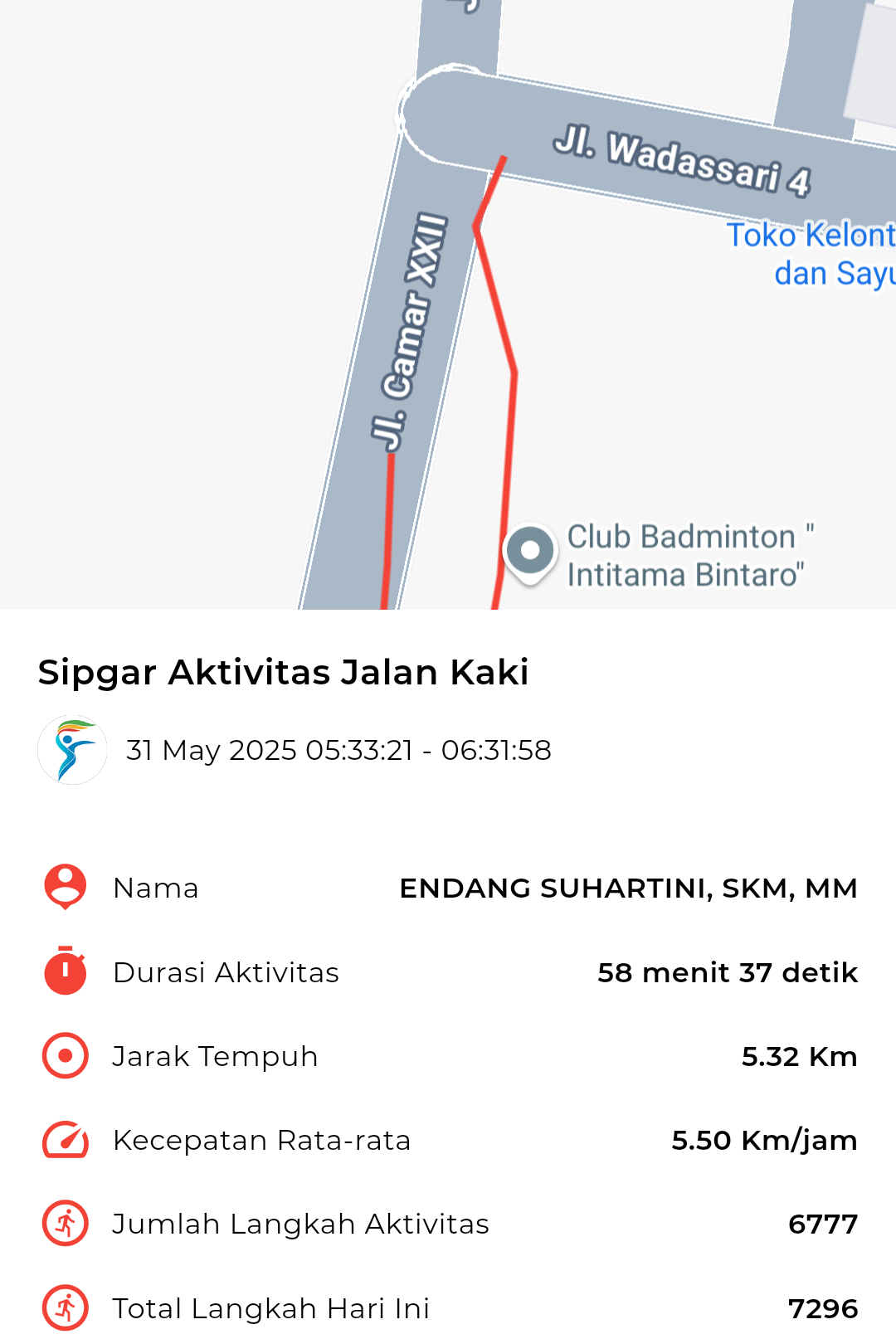Screen dimensions: 896x1334
Task: Select the Sipgar Aktivitas Jalan Kaki title
Action: coord(284,673)
